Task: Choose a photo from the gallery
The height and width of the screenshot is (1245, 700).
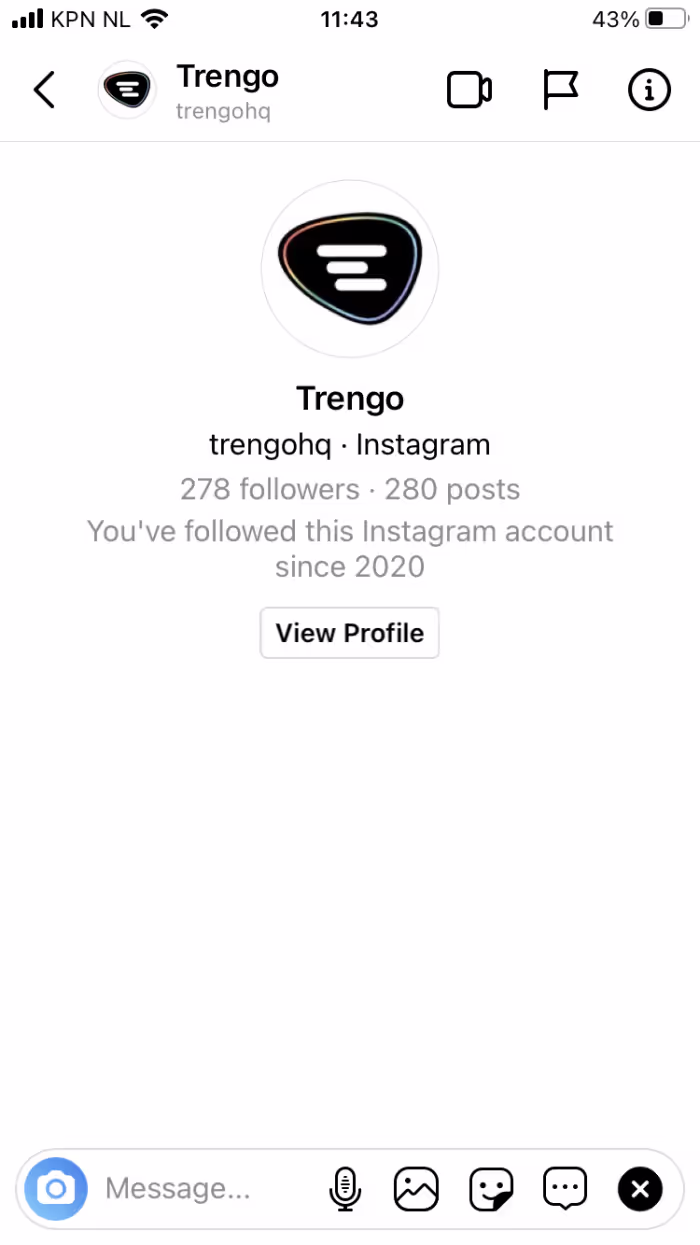Action: coord(417,1189)
